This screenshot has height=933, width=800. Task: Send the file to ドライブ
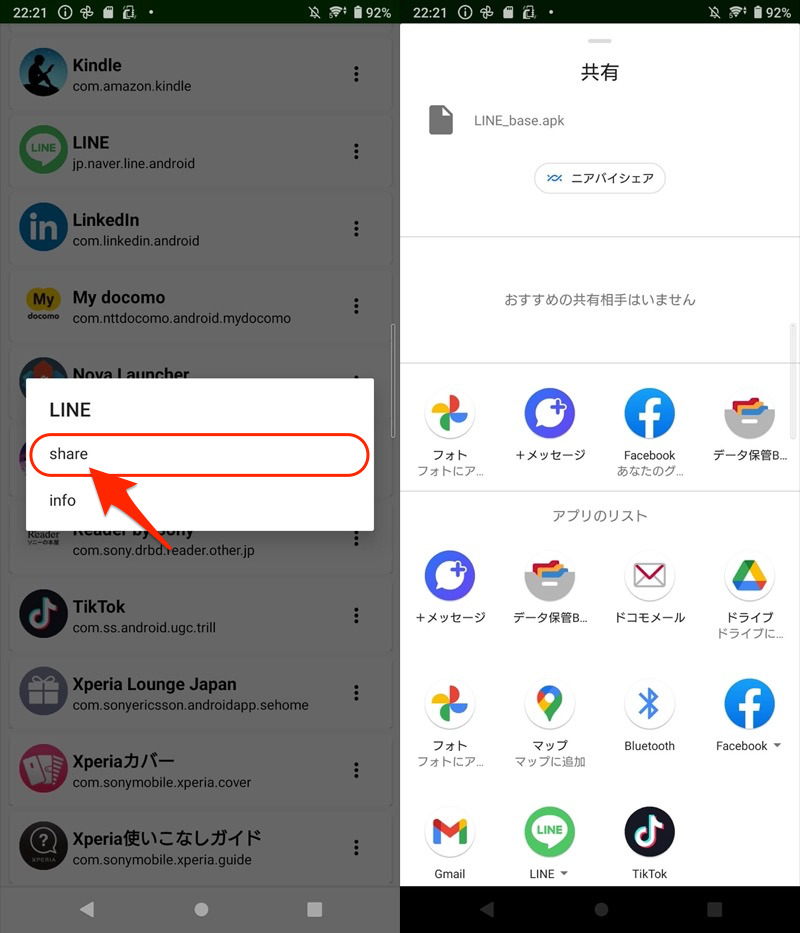[x=749, y=589]
